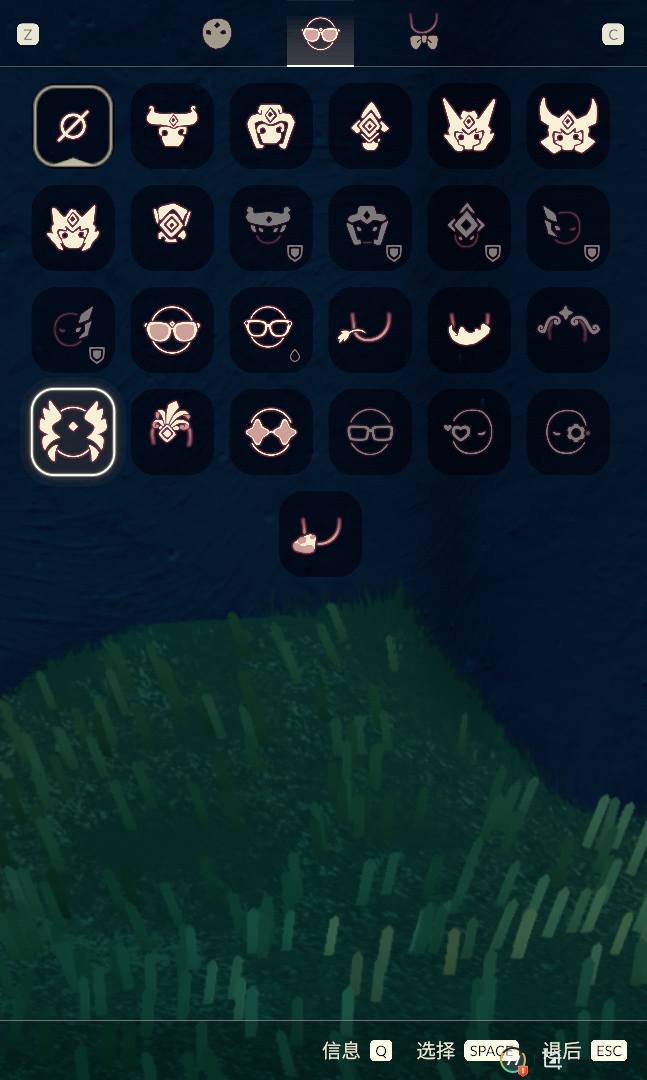The image size is (647, 1080).
Task: Select the empty no-accessory option
Action: (x=73, y=126)
